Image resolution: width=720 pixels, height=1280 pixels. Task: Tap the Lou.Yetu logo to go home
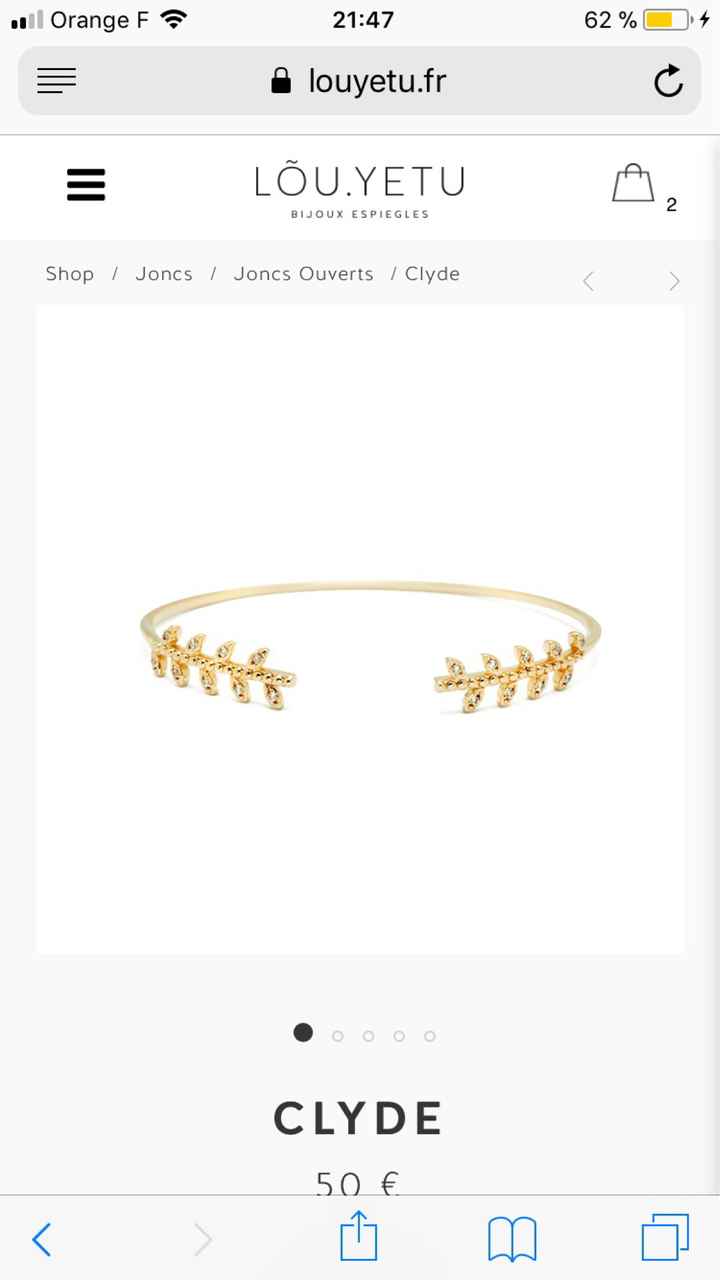pos(360,190)
